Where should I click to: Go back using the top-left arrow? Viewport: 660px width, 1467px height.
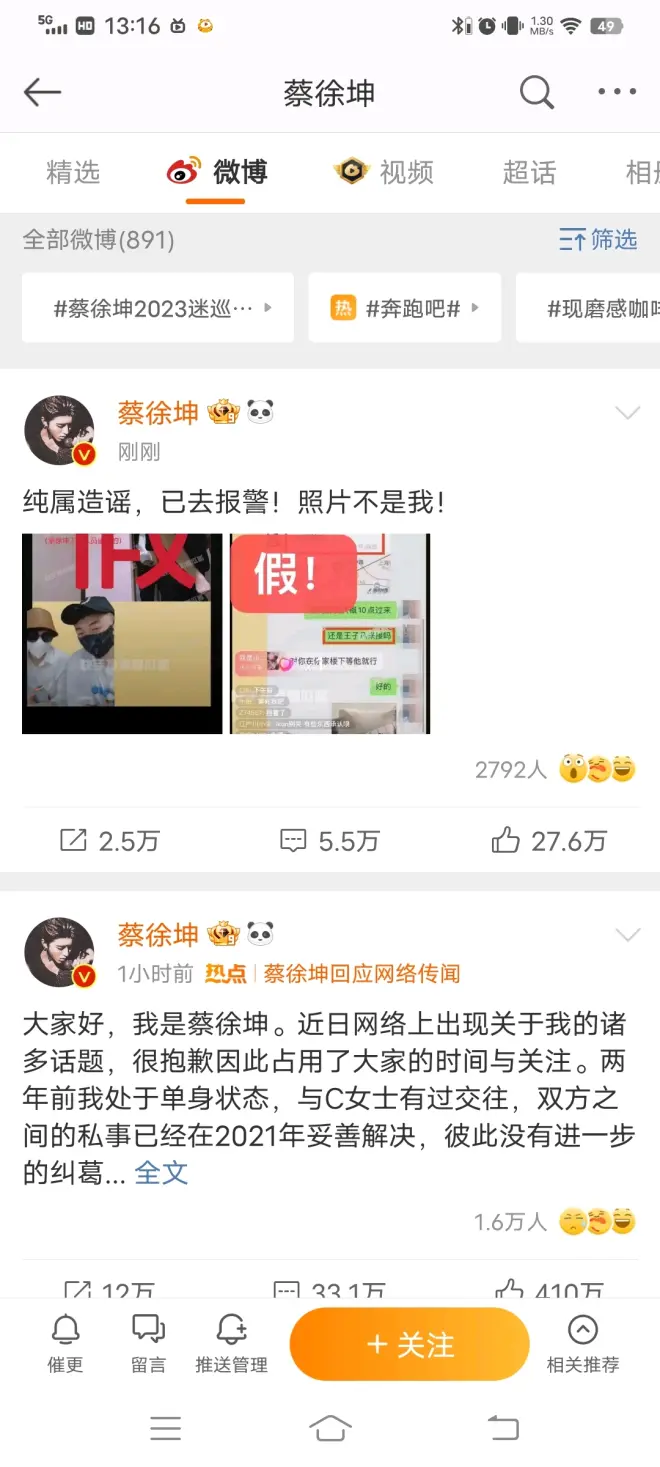[x=42, y=93]
